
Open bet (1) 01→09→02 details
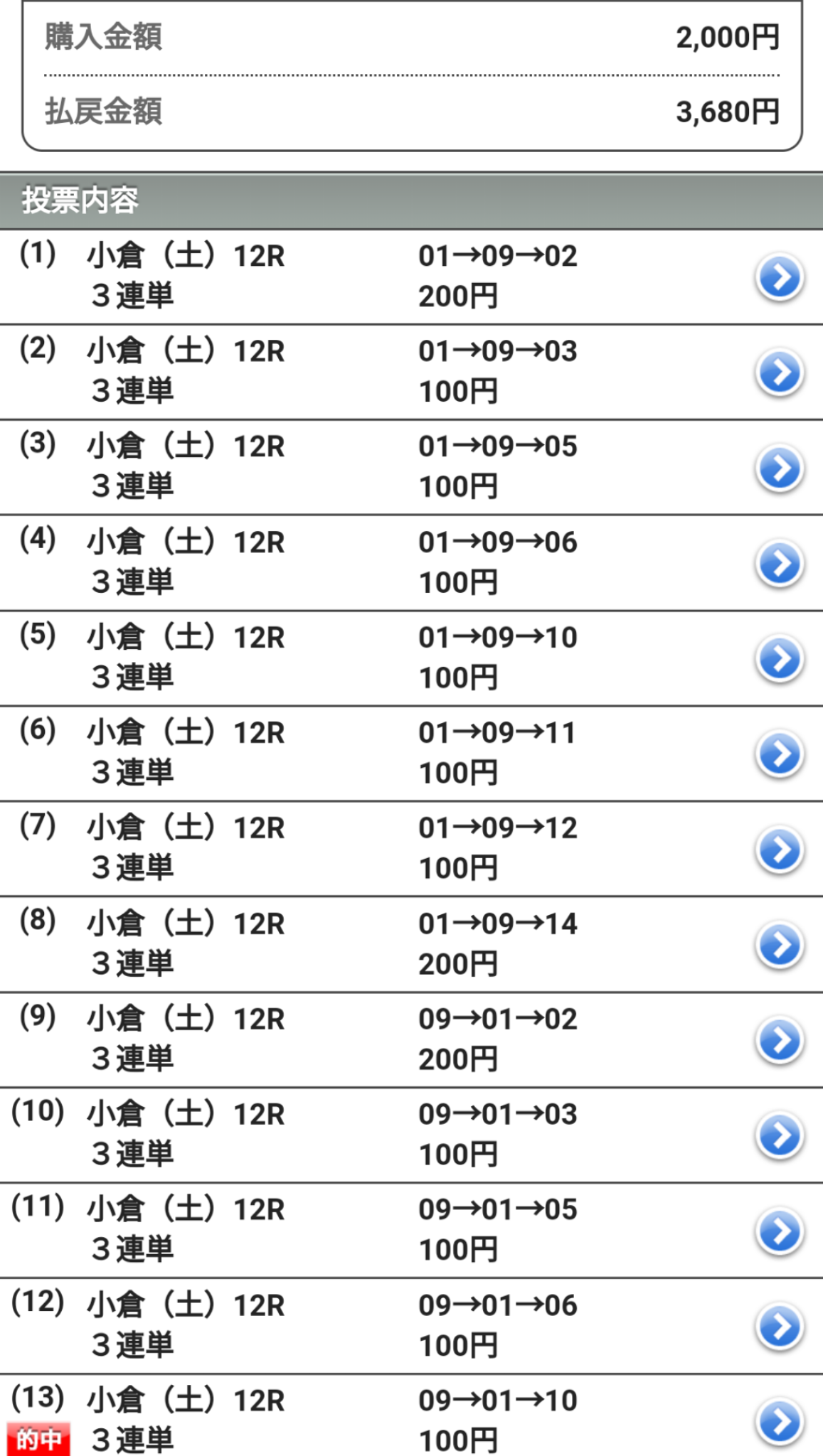[780, 277]
